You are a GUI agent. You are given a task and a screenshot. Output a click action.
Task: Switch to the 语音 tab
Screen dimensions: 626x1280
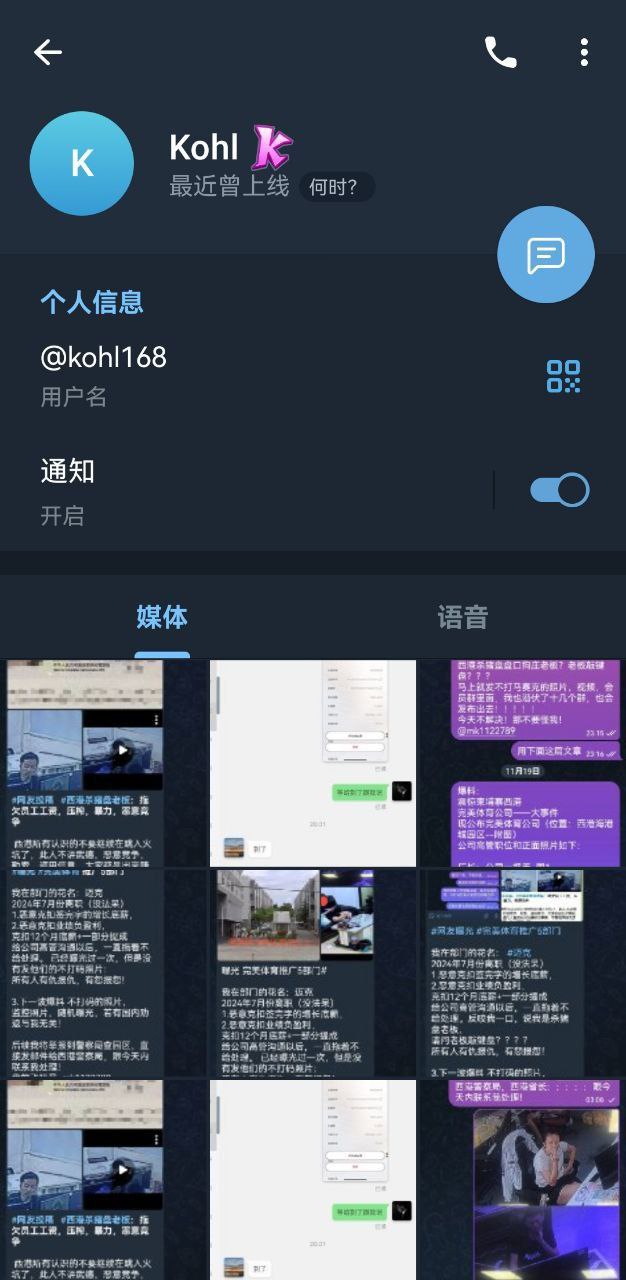click(462, 617)
